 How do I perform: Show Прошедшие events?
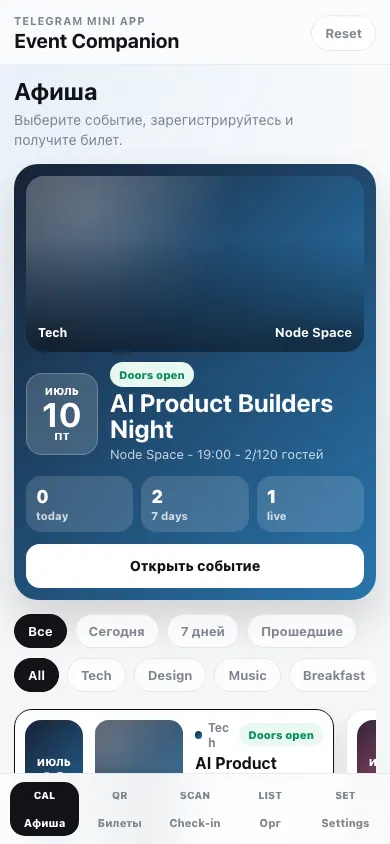coord(302,631)
